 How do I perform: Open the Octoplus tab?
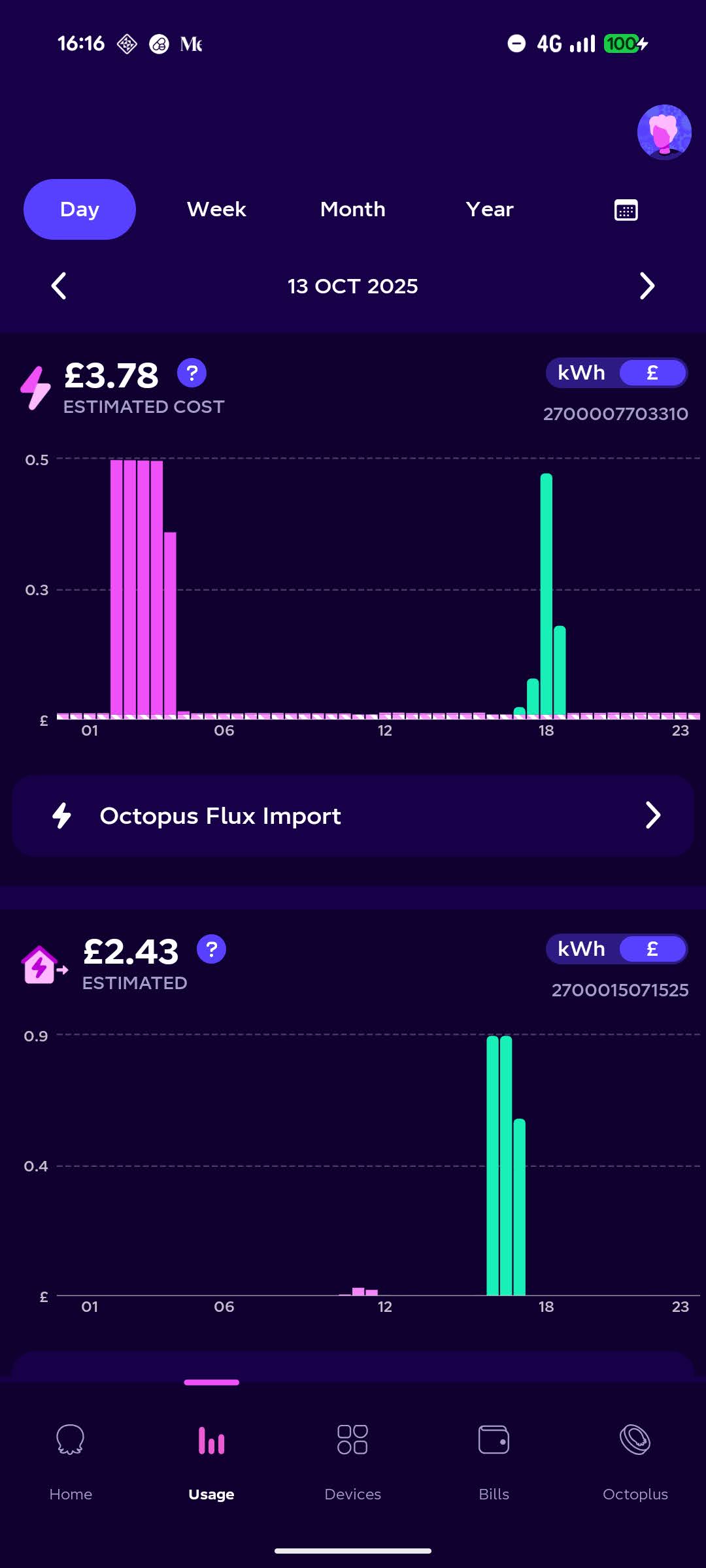635,1457
